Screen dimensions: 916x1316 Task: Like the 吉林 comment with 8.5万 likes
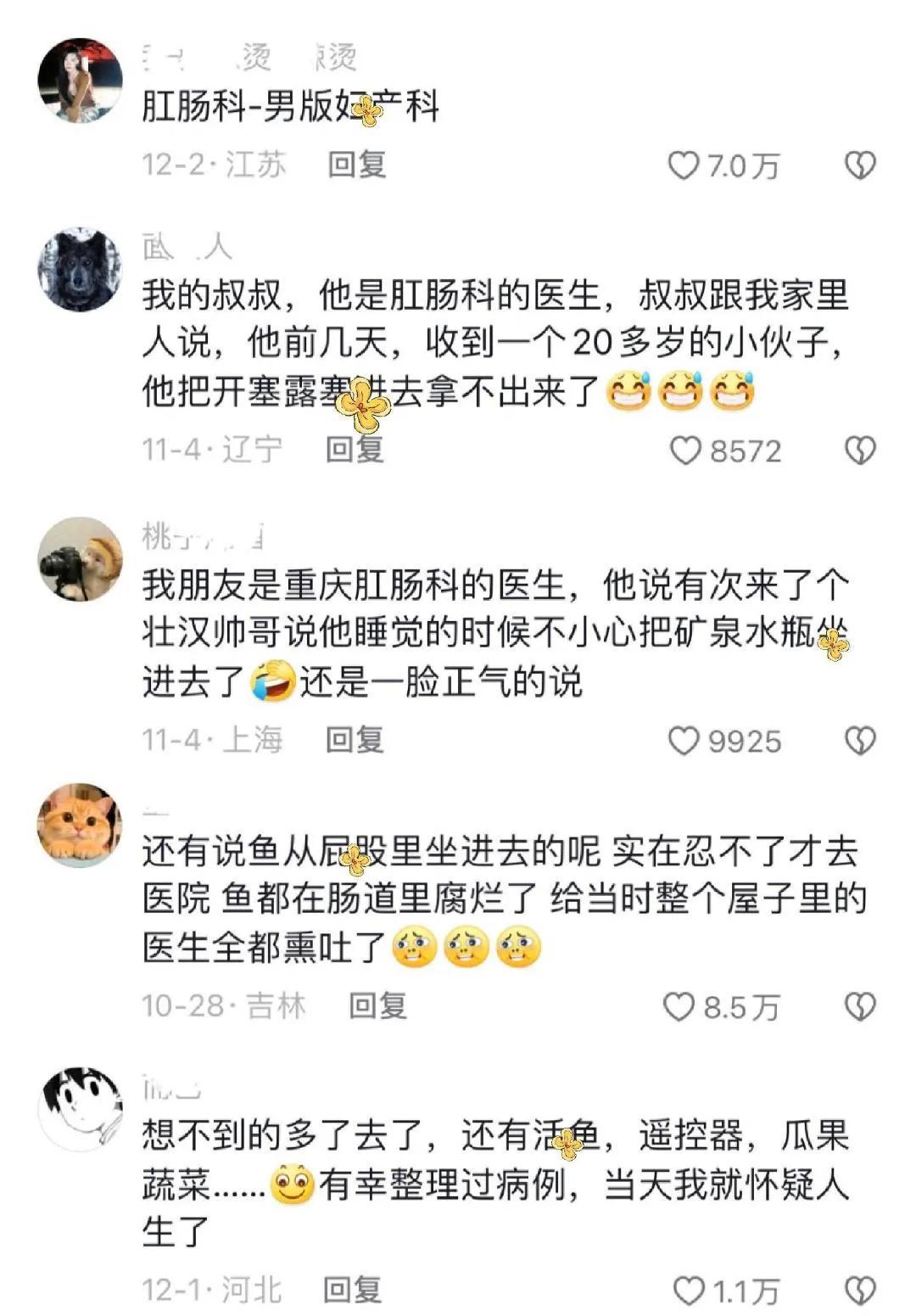(679, 1007)
